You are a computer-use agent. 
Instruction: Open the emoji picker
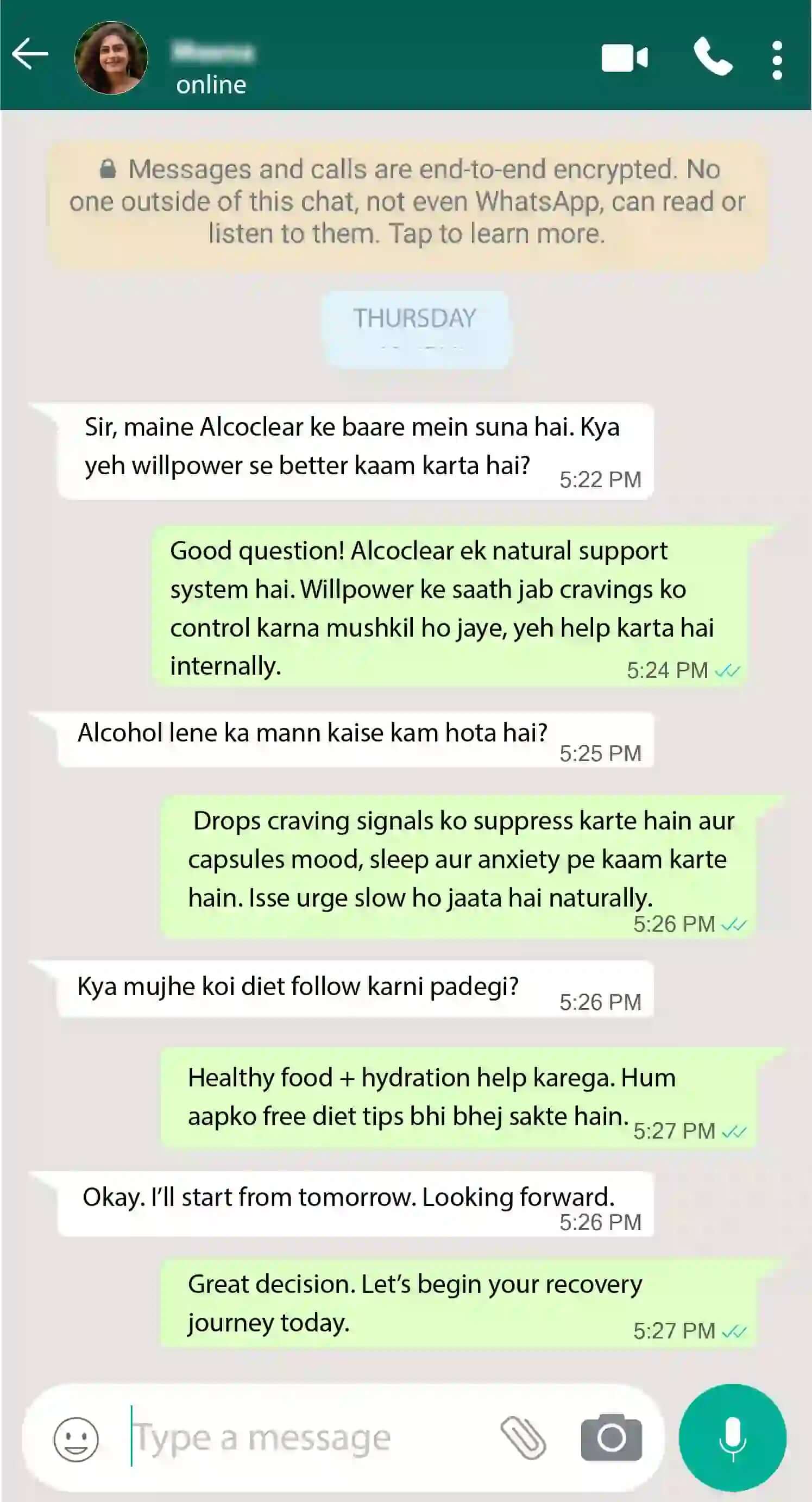tap(76, 1439)
